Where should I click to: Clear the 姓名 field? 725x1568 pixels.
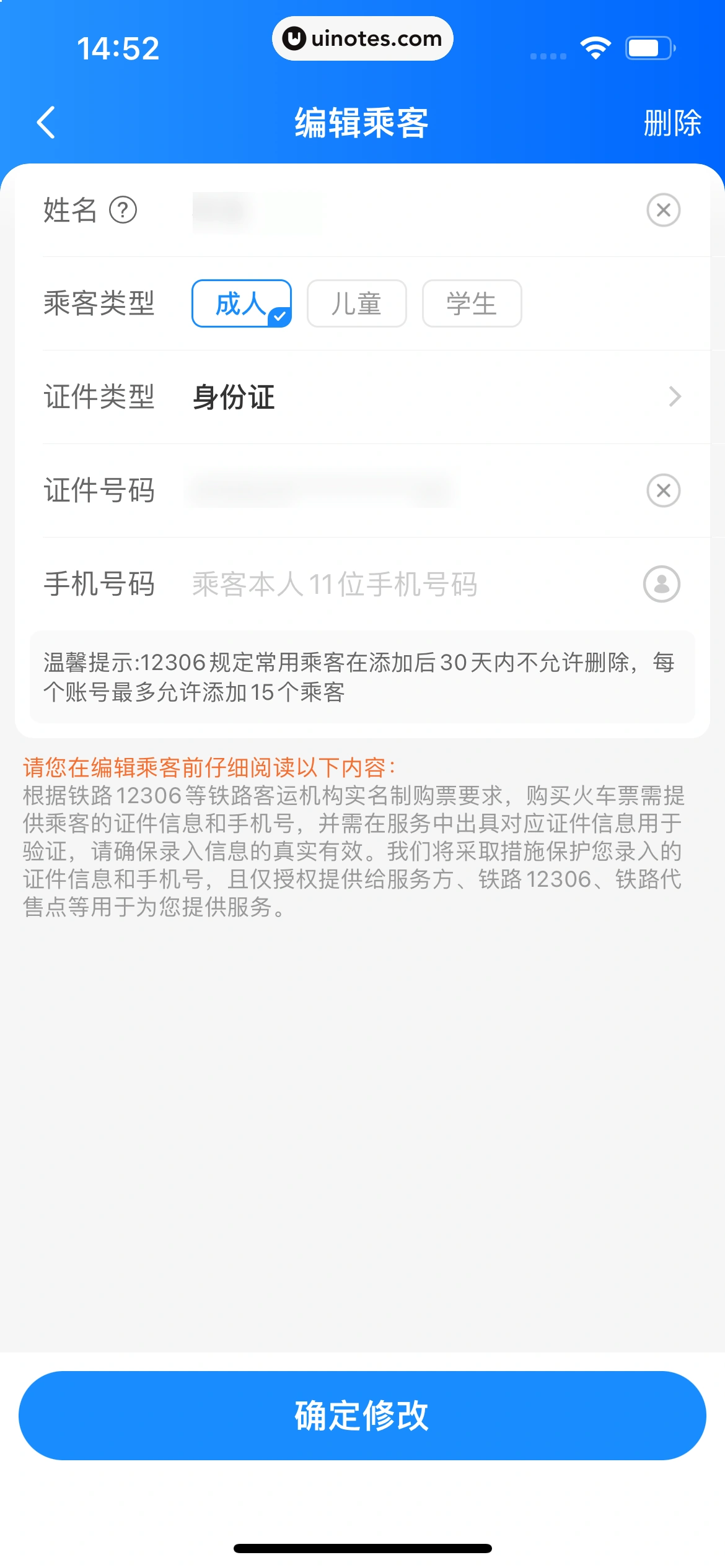(x=663, y=210)
